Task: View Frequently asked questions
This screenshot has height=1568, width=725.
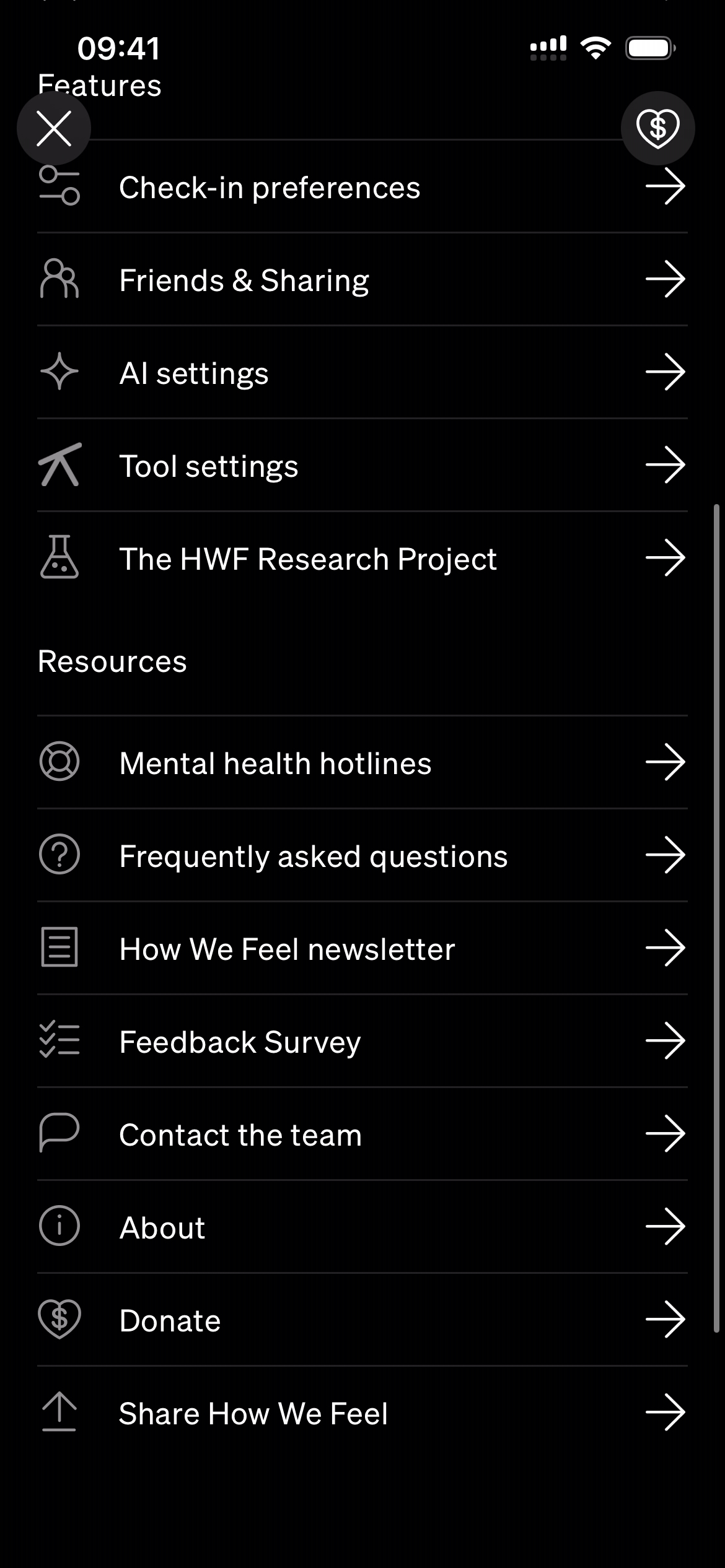Action: 362,856
